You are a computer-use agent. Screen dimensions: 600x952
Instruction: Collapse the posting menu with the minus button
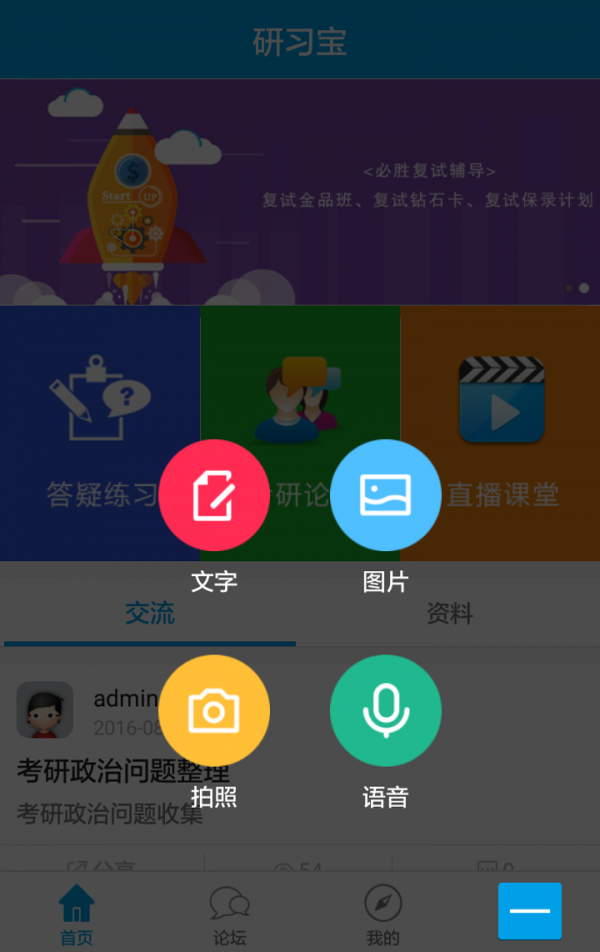pyautogui.click(x=530, y=910)
